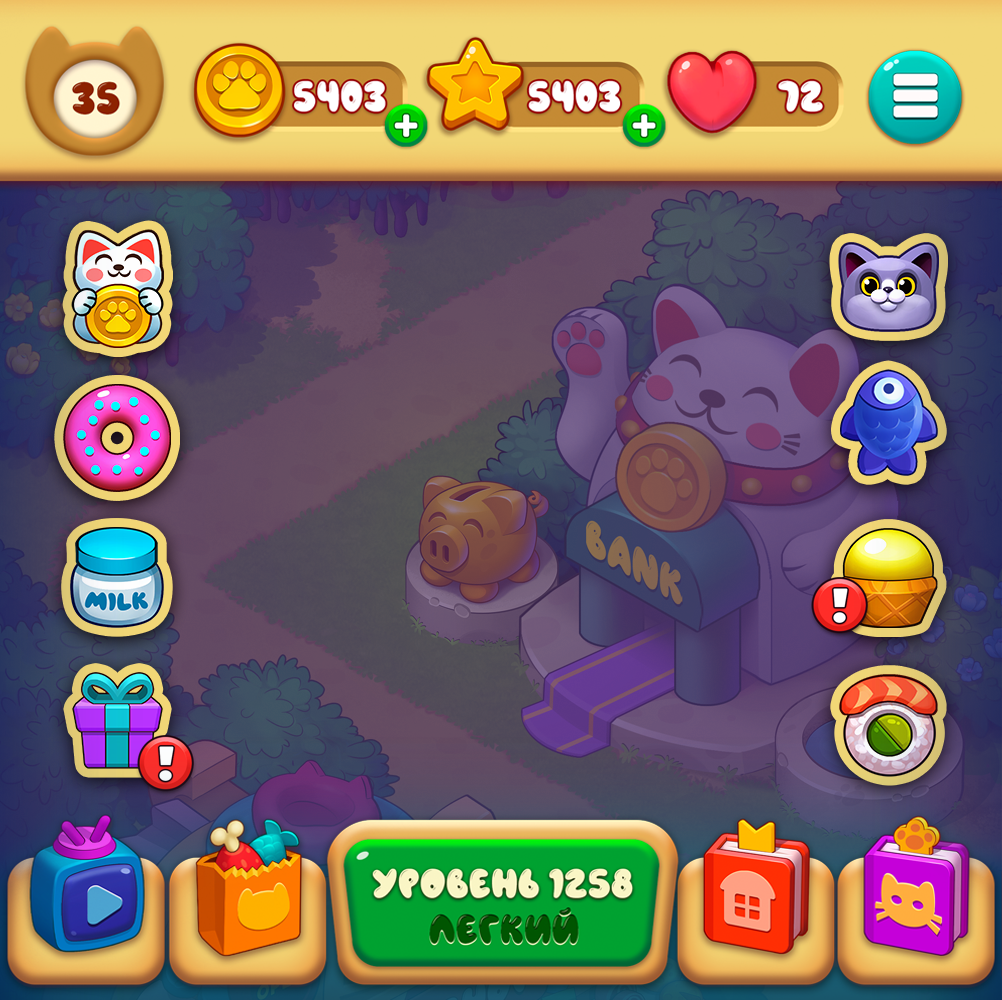Open the lucky cat coin event
1002x1000 pixels.
117,288
